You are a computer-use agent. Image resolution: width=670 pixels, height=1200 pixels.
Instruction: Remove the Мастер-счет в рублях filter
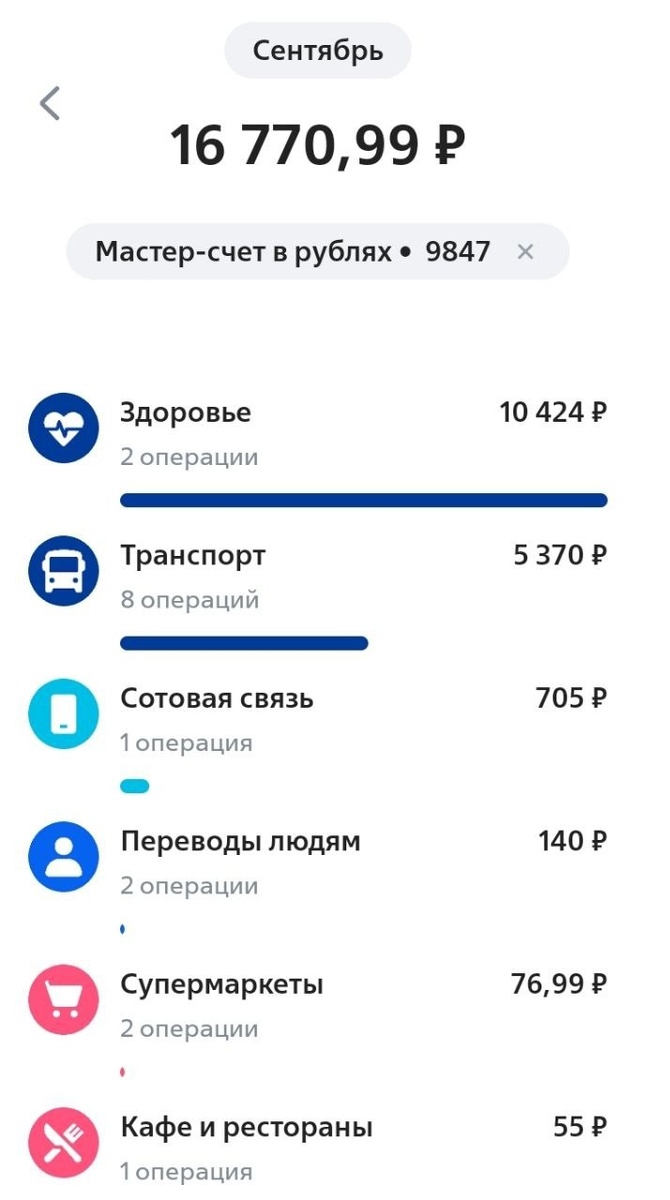(x=525, y=252)
